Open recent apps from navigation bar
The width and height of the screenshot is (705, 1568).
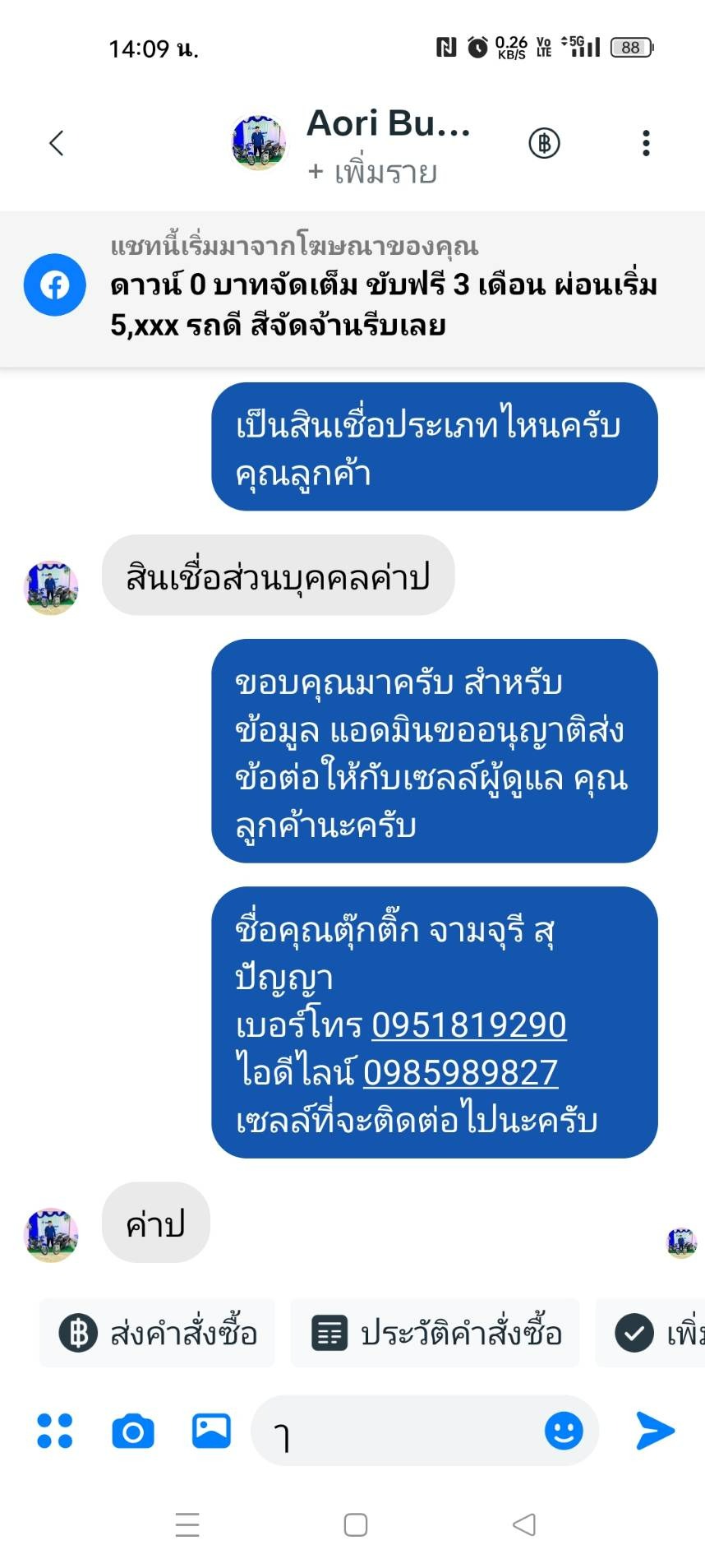pos(187,1524)
